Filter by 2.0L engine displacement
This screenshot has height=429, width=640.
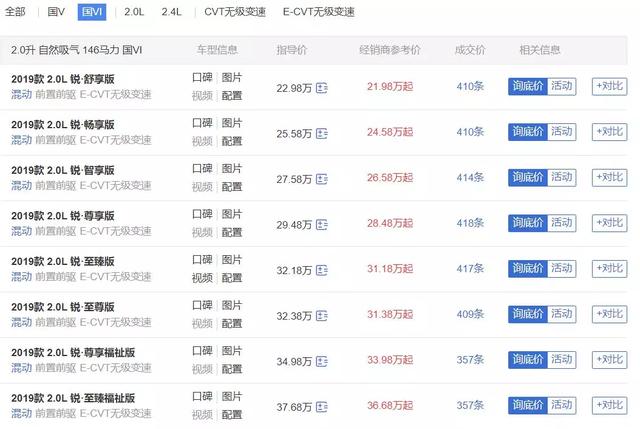(134, 13)
